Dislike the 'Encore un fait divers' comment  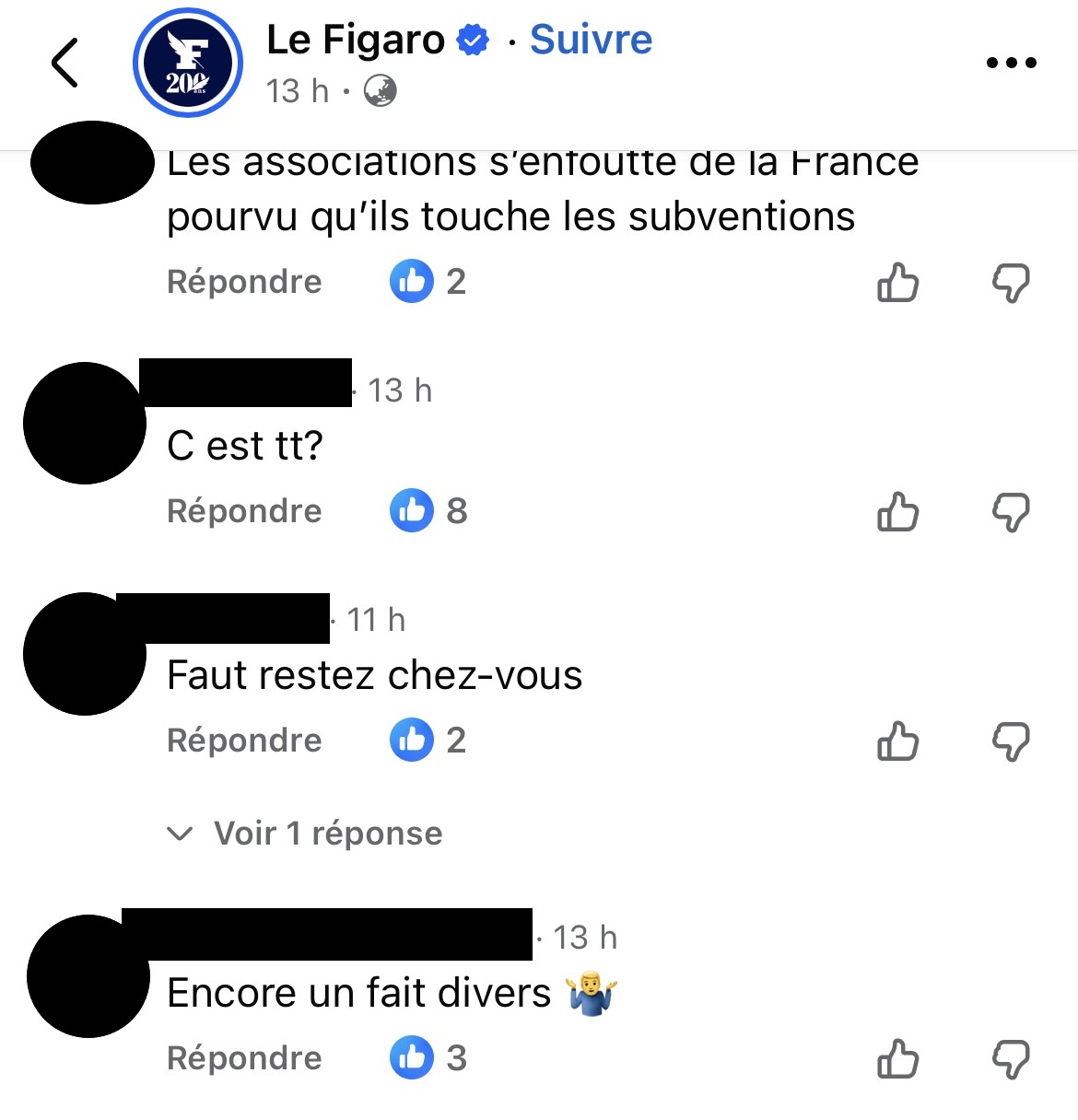tap(1010, 1058)
